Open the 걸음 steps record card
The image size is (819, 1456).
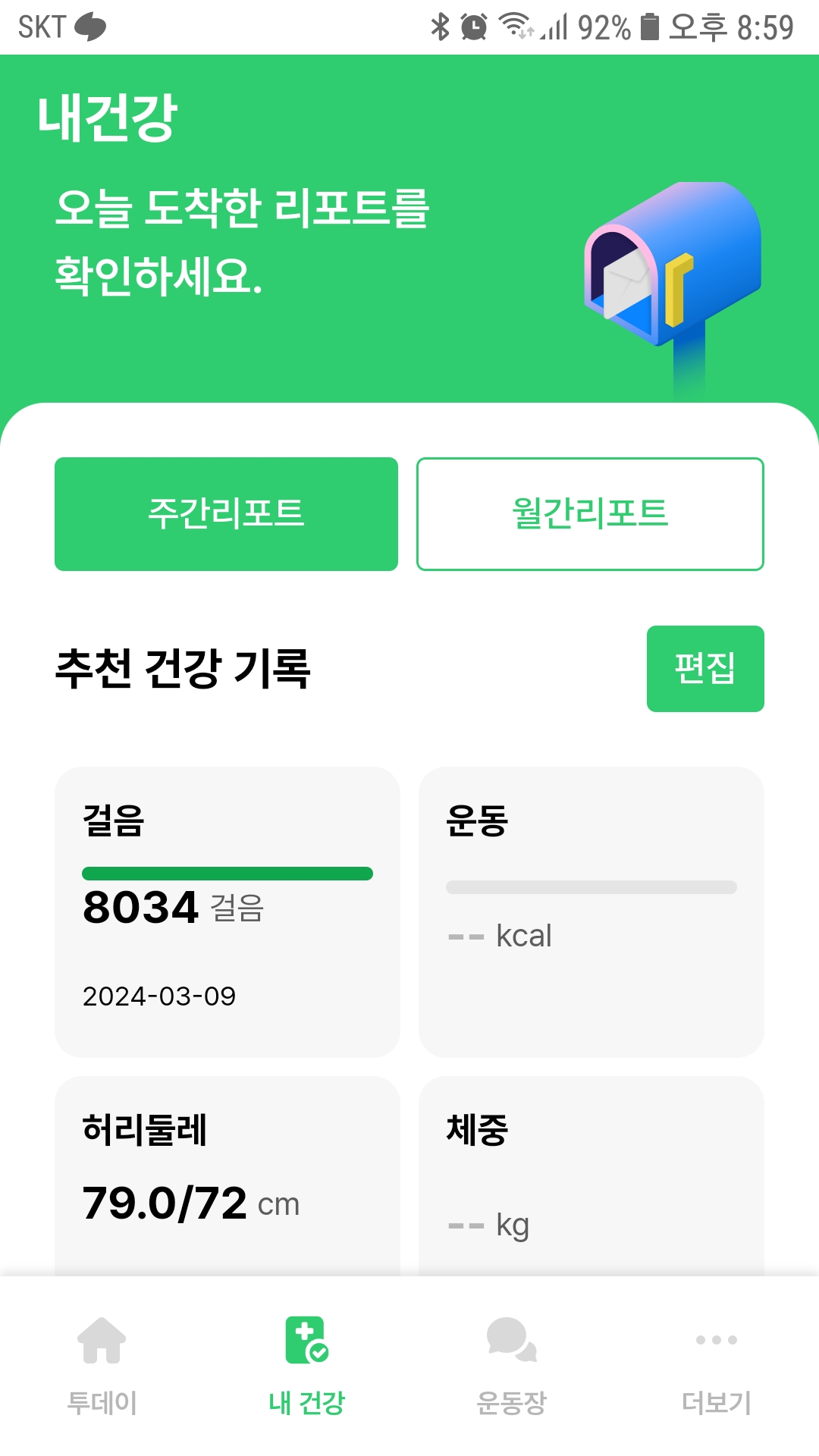pos(227,911)
